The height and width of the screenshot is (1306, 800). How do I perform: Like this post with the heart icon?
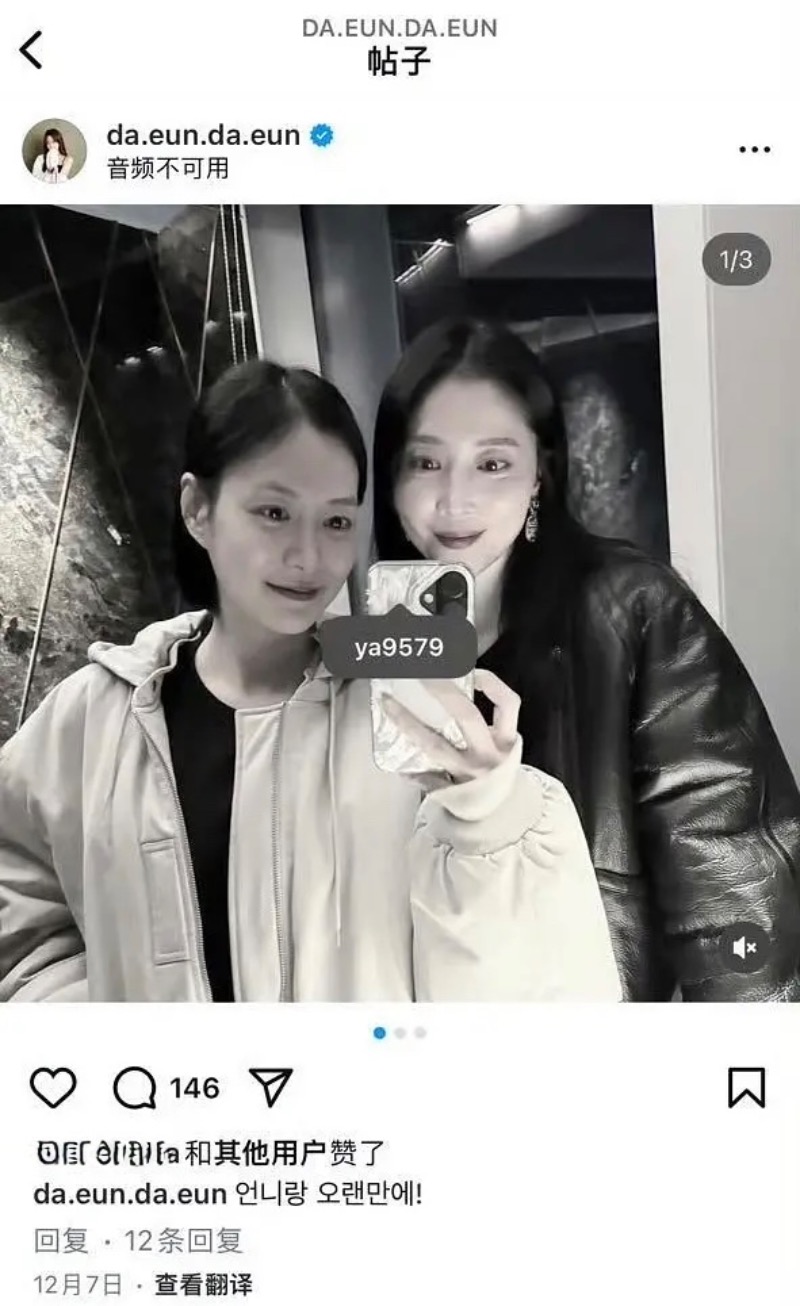(53, 1088)
